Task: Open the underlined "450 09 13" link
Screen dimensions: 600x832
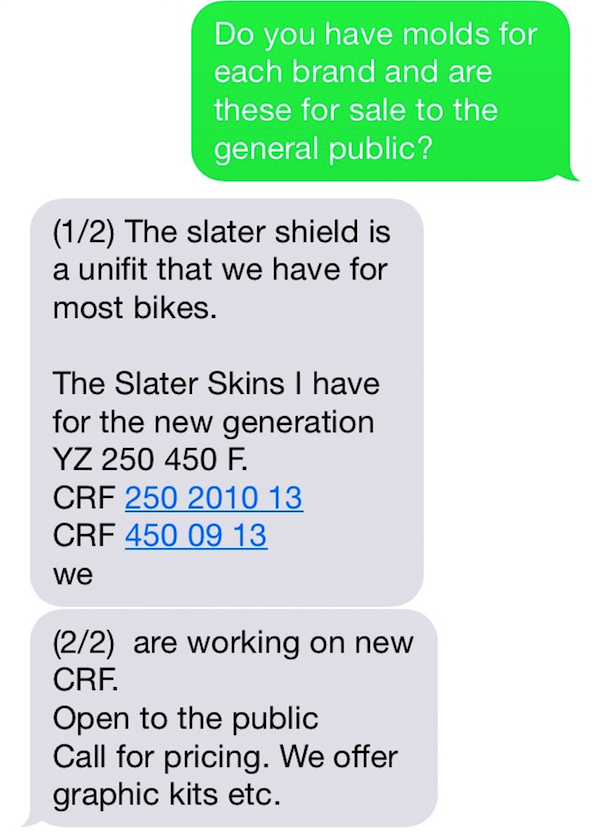Action: coord(195,536)
